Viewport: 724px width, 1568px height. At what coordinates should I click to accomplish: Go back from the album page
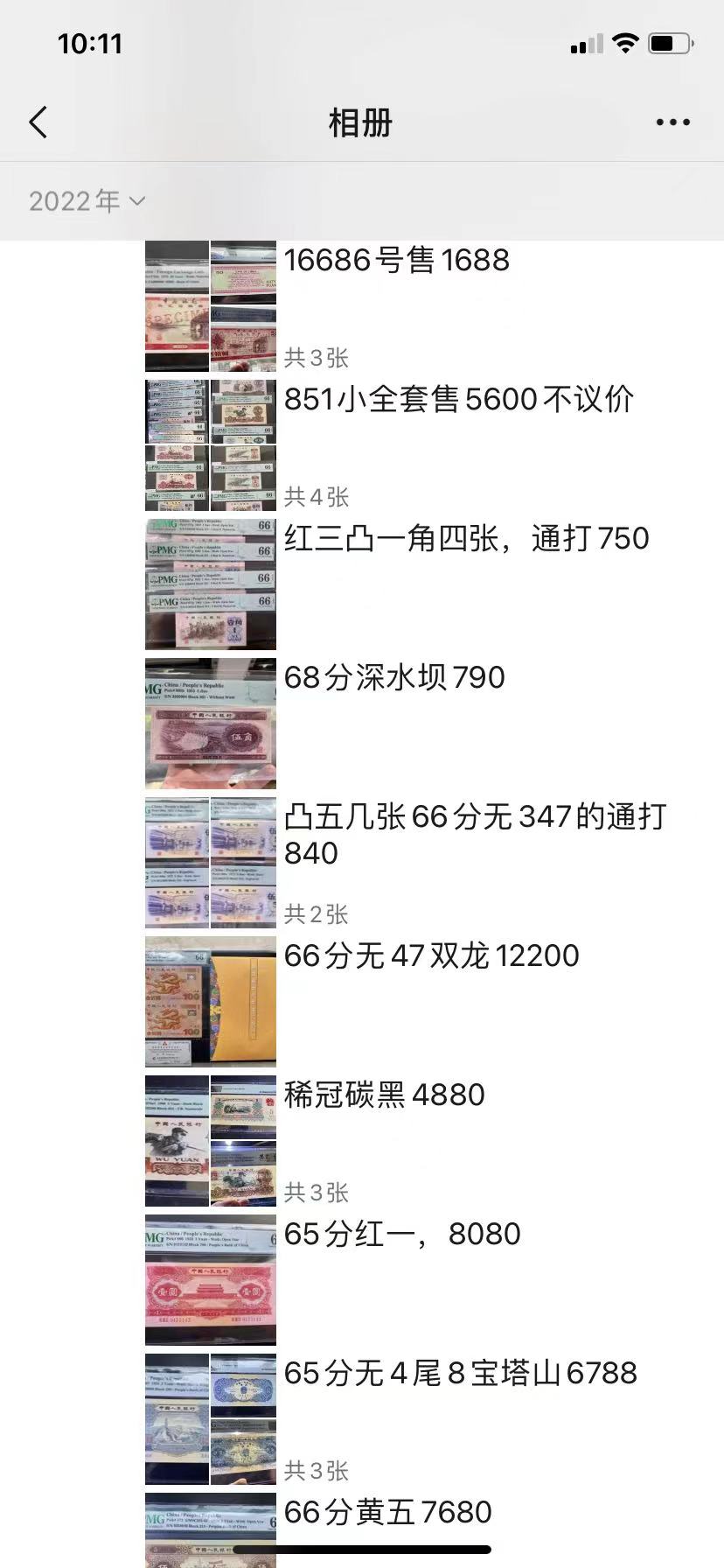coord(38,122)
